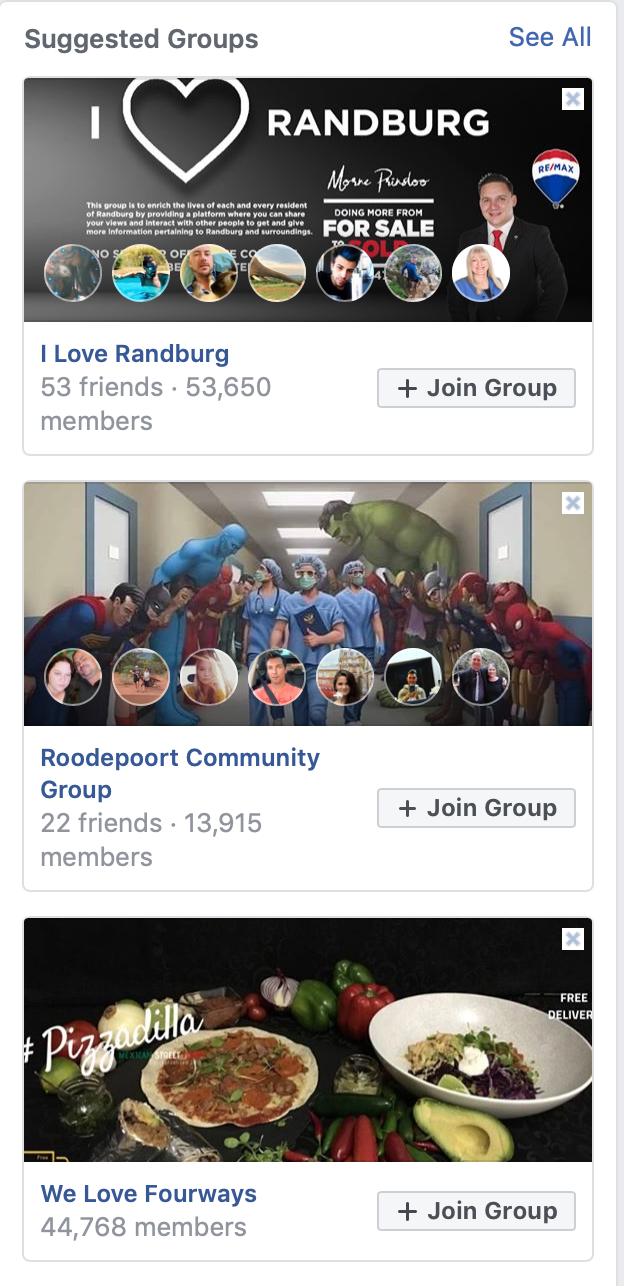Dismiss the I Love Randburg suggestion
Screen dimensions: 624x1286
(x=572, y=98)
